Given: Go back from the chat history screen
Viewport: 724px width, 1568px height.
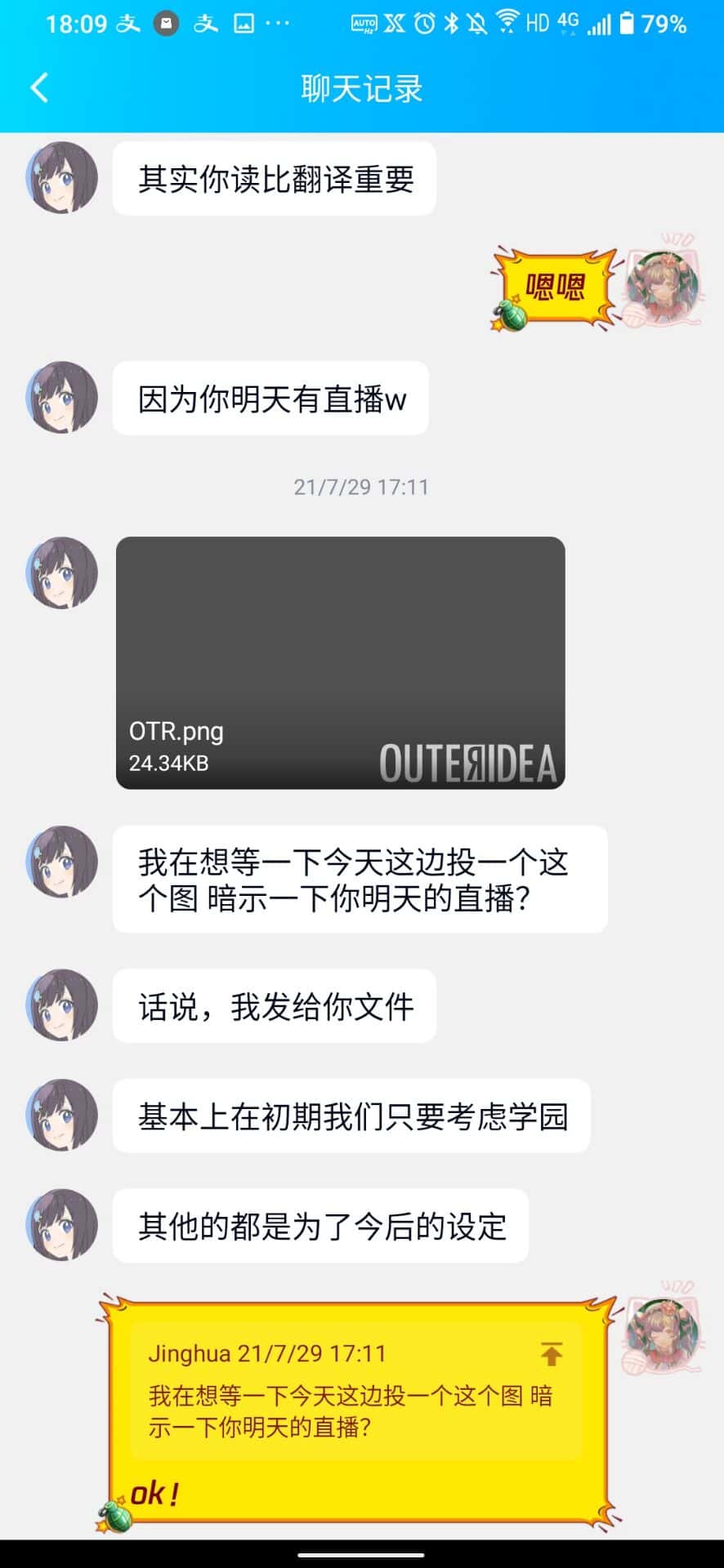Looking at the screenshot, I should pyautogui.click(x=39, y=87).
